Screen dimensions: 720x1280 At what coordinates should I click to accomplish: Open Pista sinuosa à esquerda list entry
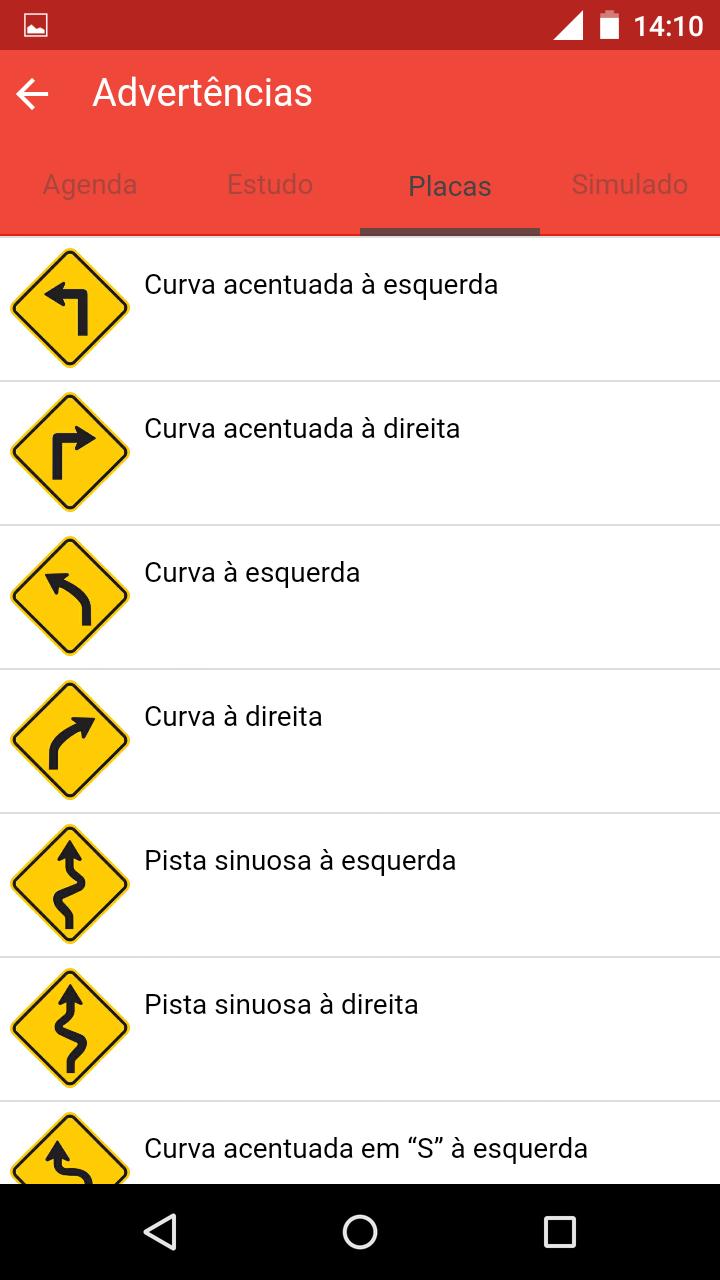(360, 884)
